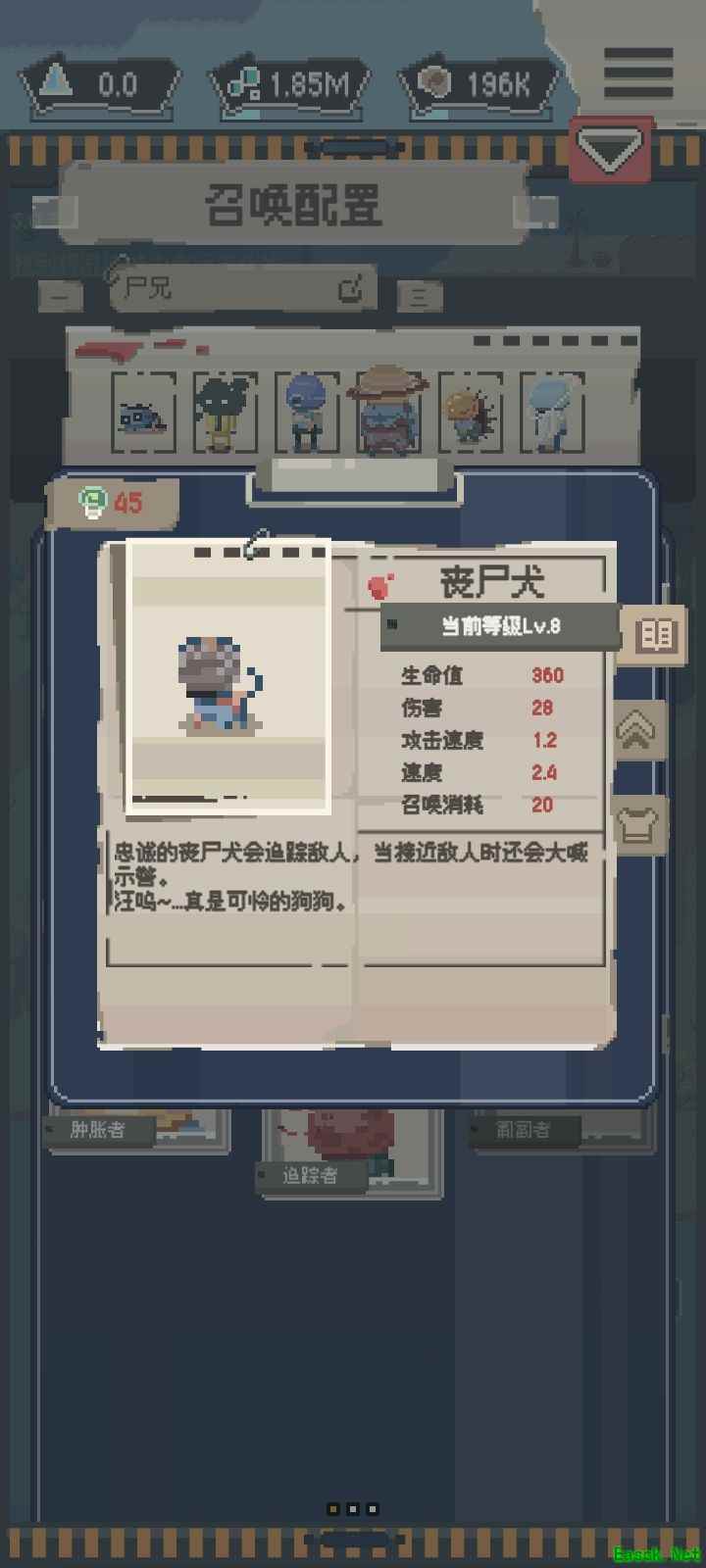Open the hamburger menu
706x1568 pixels.
tap(638, 73)
